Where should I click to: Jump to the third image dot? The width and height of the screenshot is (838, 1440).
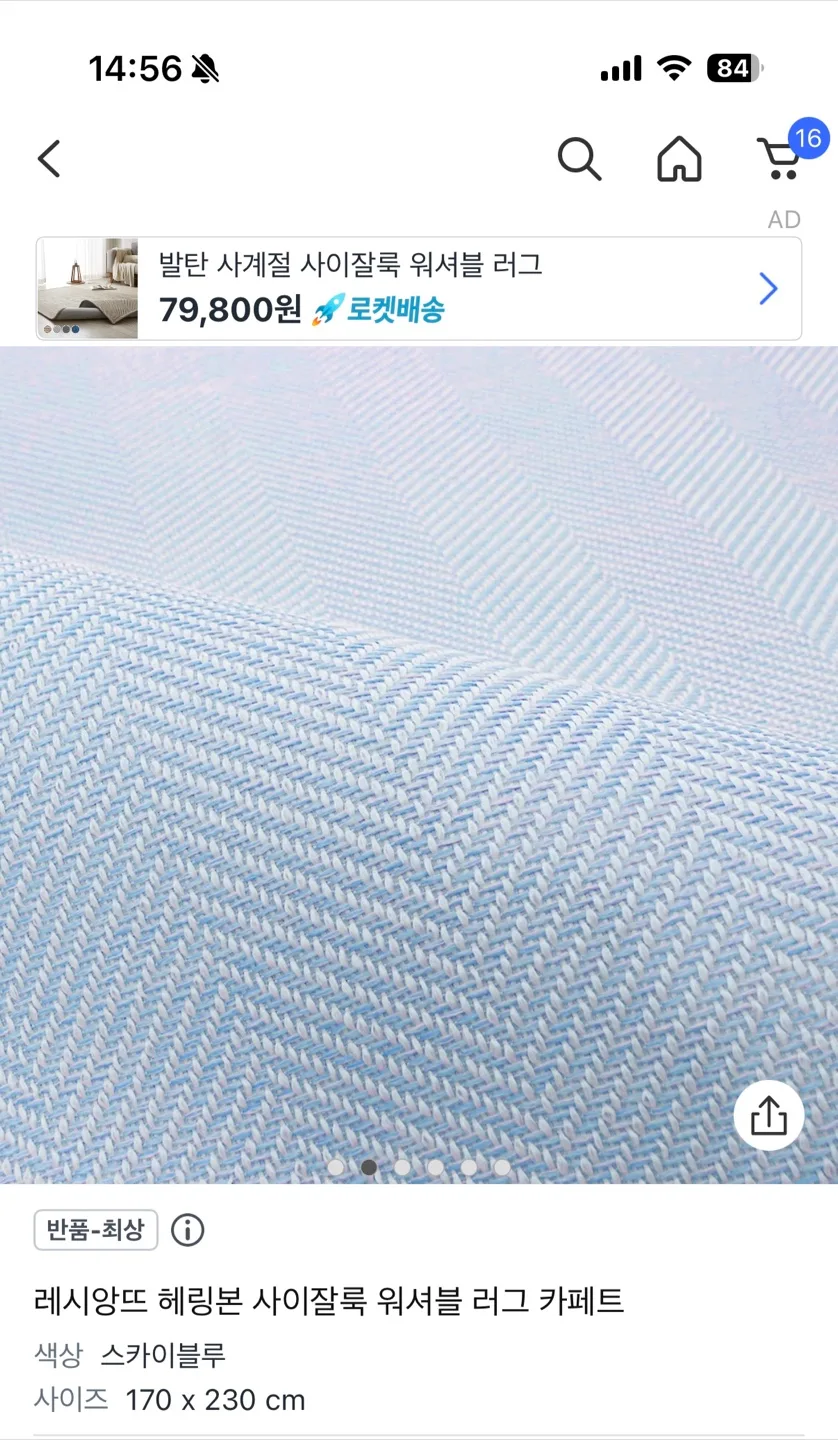tap(402, 1167)
